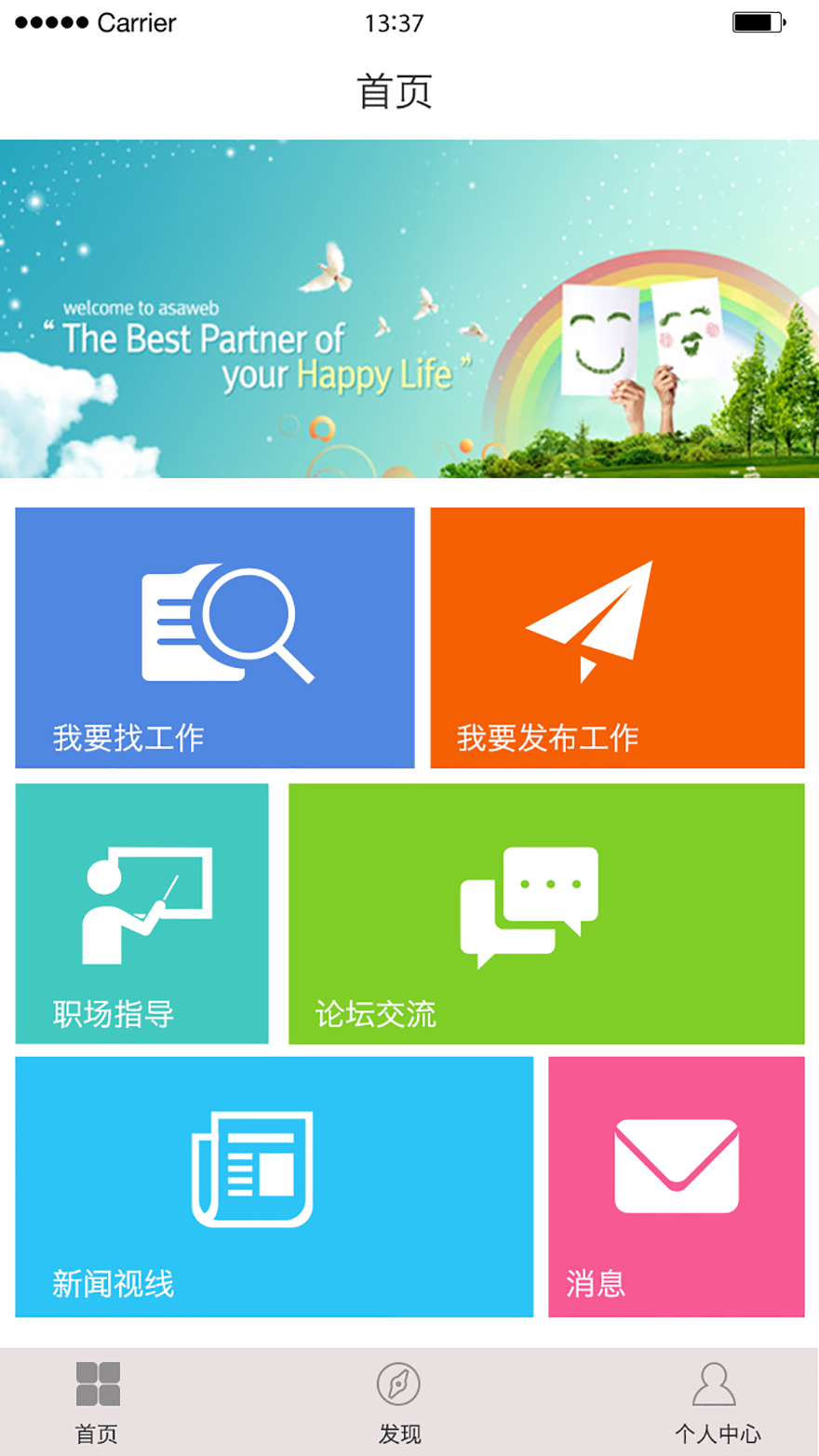Screen dimensions: 819x1456
Task: Open the 新闻视线 news tile
Action: (x=274, y=1186)
